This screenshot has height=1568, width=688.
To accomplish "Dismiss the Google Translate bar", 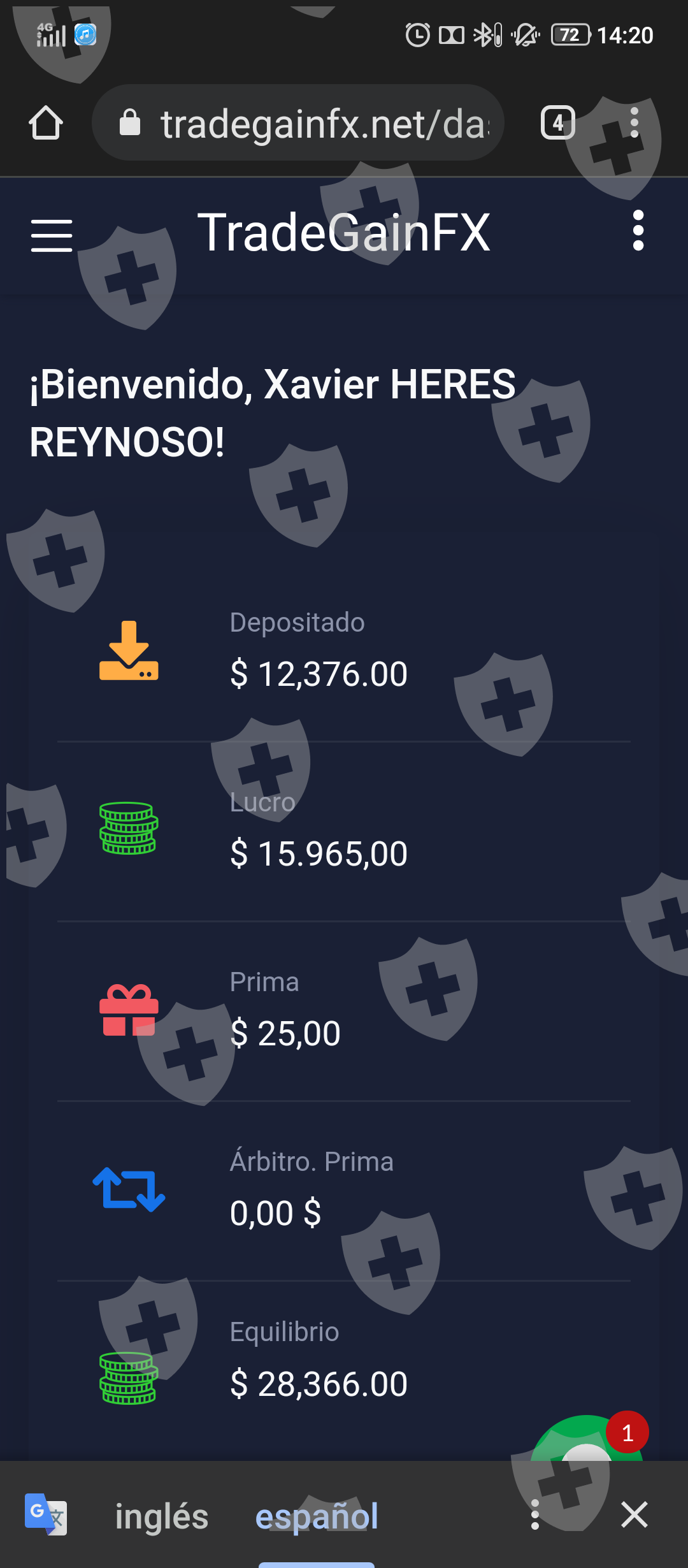I will point(634,1515).
